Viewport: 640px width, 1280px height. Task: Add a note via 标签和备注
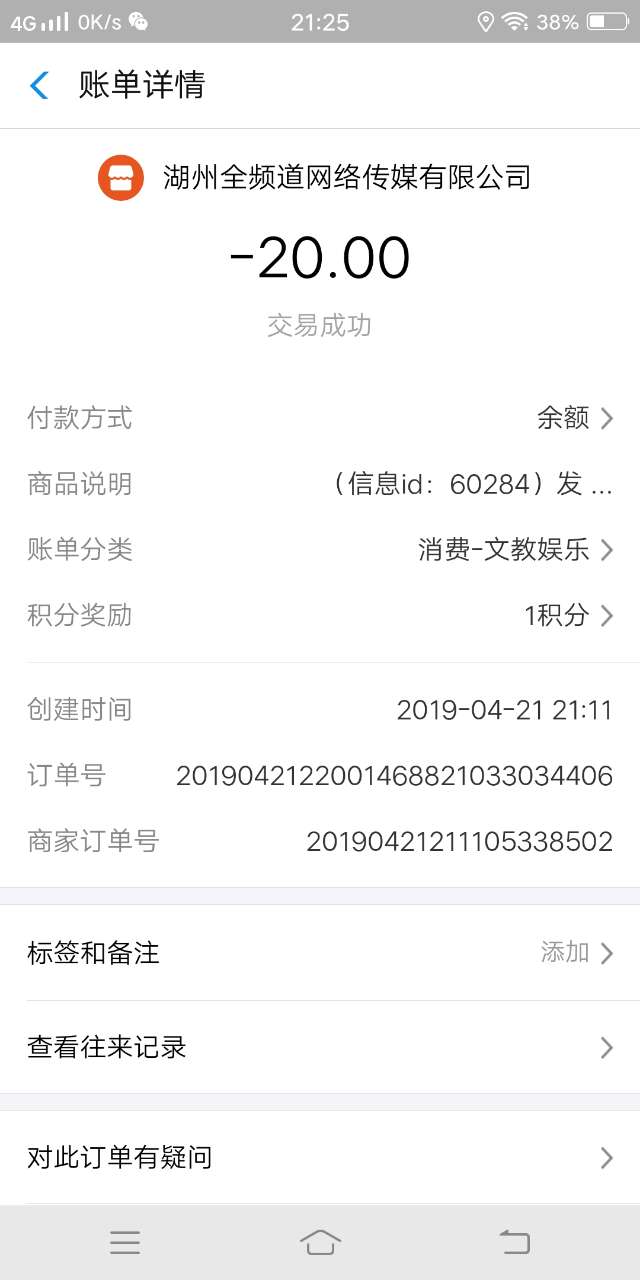(x=320, y=953)
